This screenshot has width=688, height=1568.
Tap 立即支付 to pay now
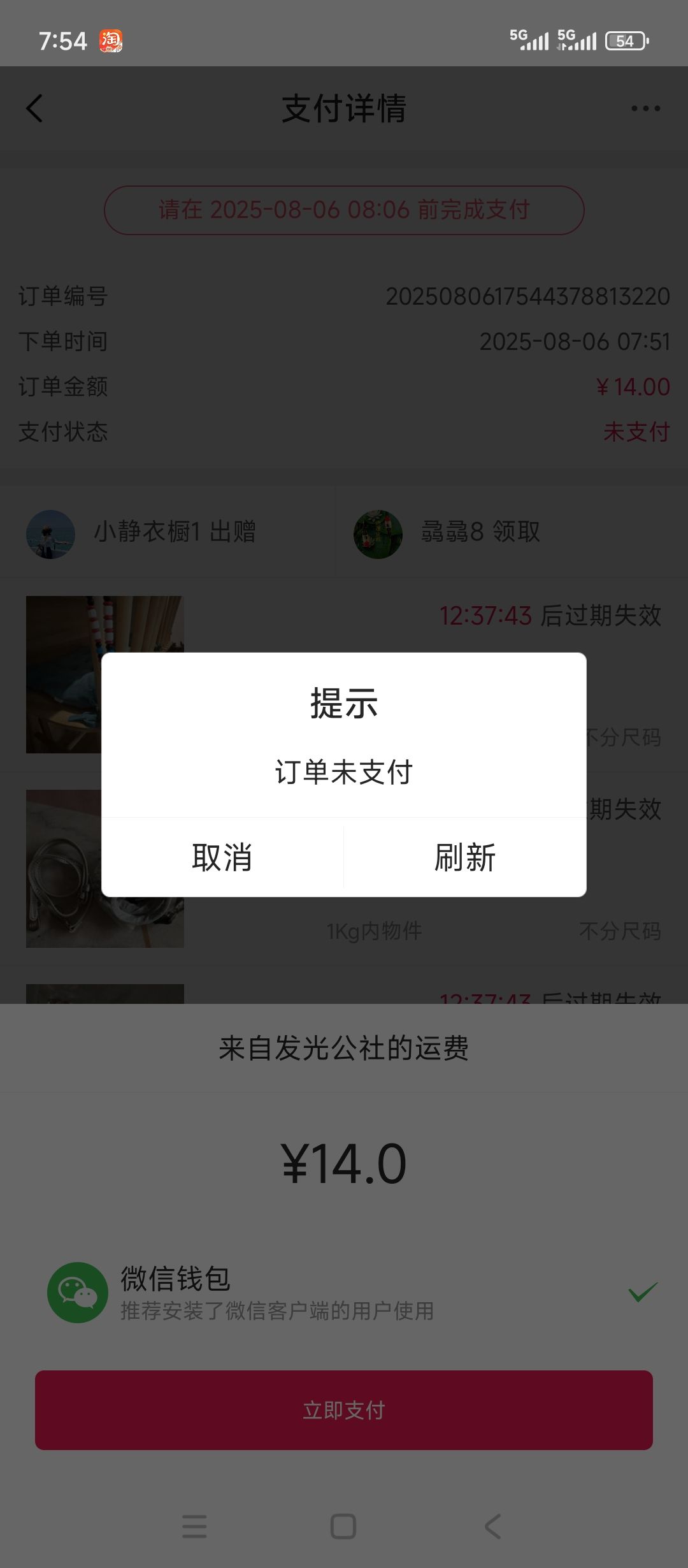(x=344, y=1410)
